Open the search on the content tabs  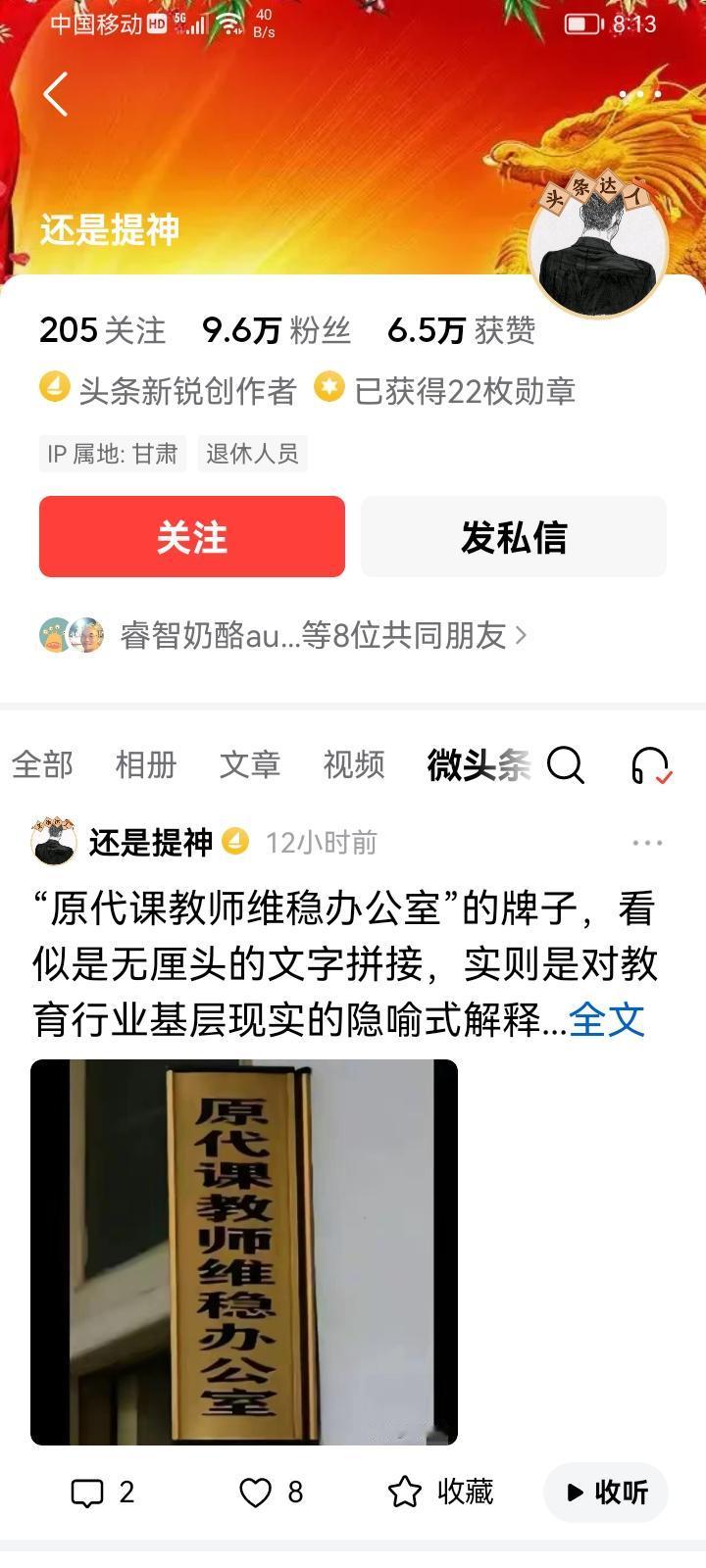click(565, 767)
